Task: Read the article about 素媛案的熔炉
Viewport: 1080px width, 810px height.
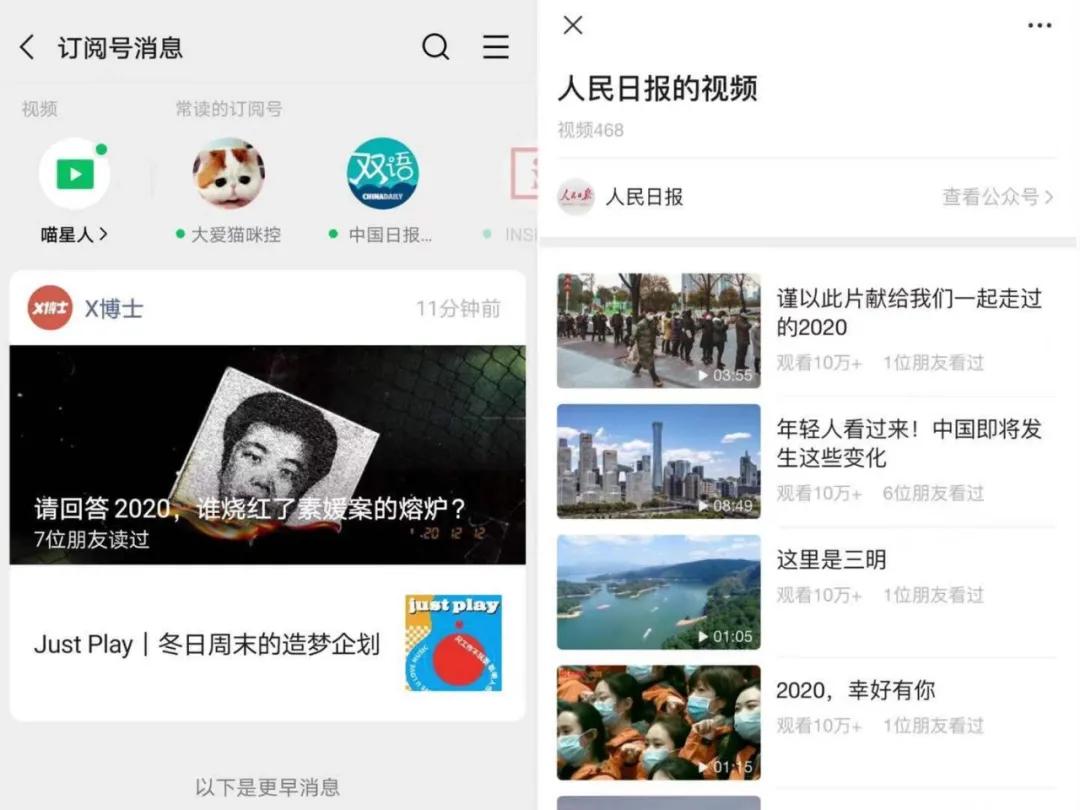Action: (267, 455)
